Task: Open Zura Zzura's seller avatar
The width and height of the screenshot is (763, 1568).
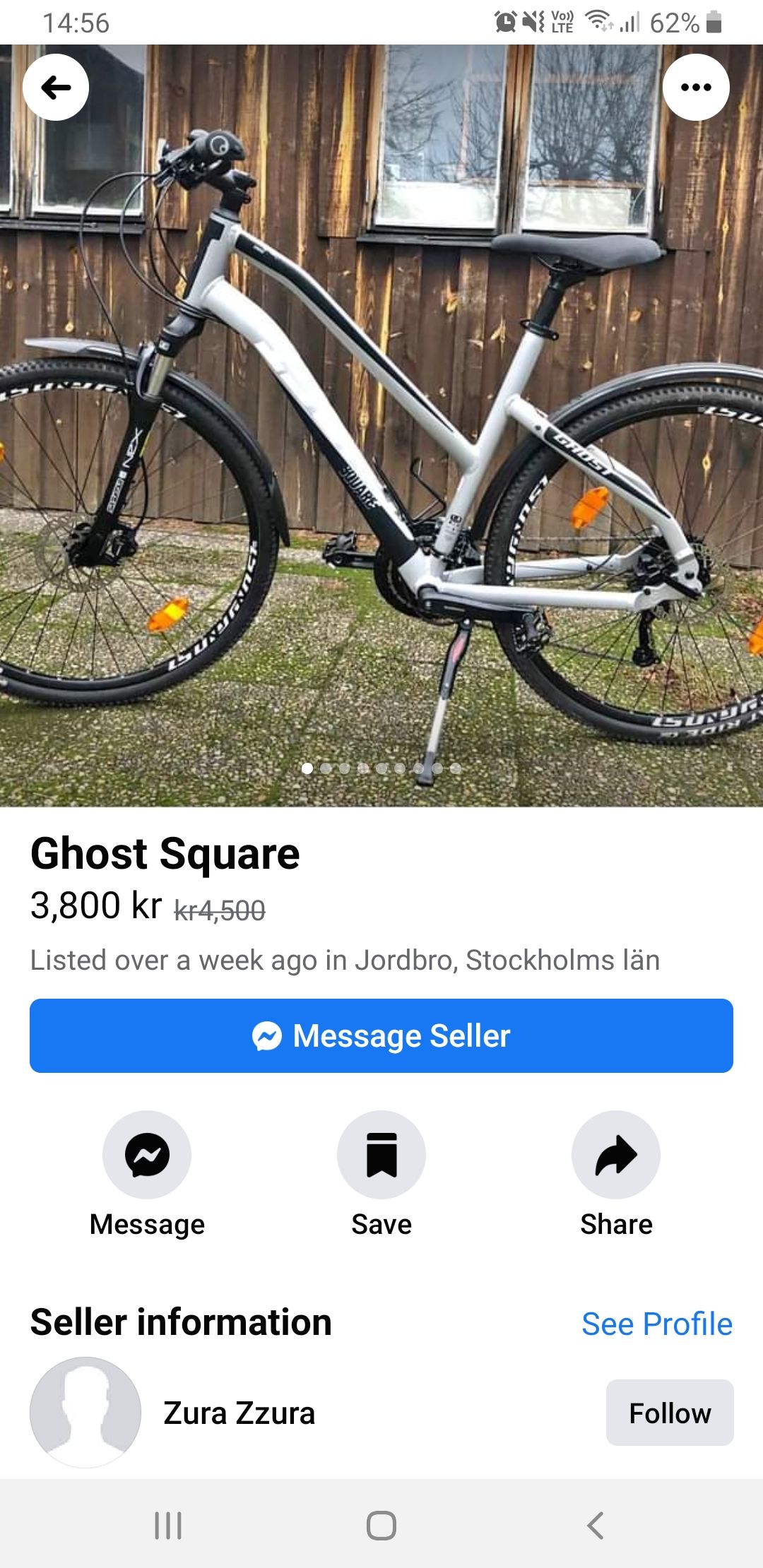Action: [85, 1413]
